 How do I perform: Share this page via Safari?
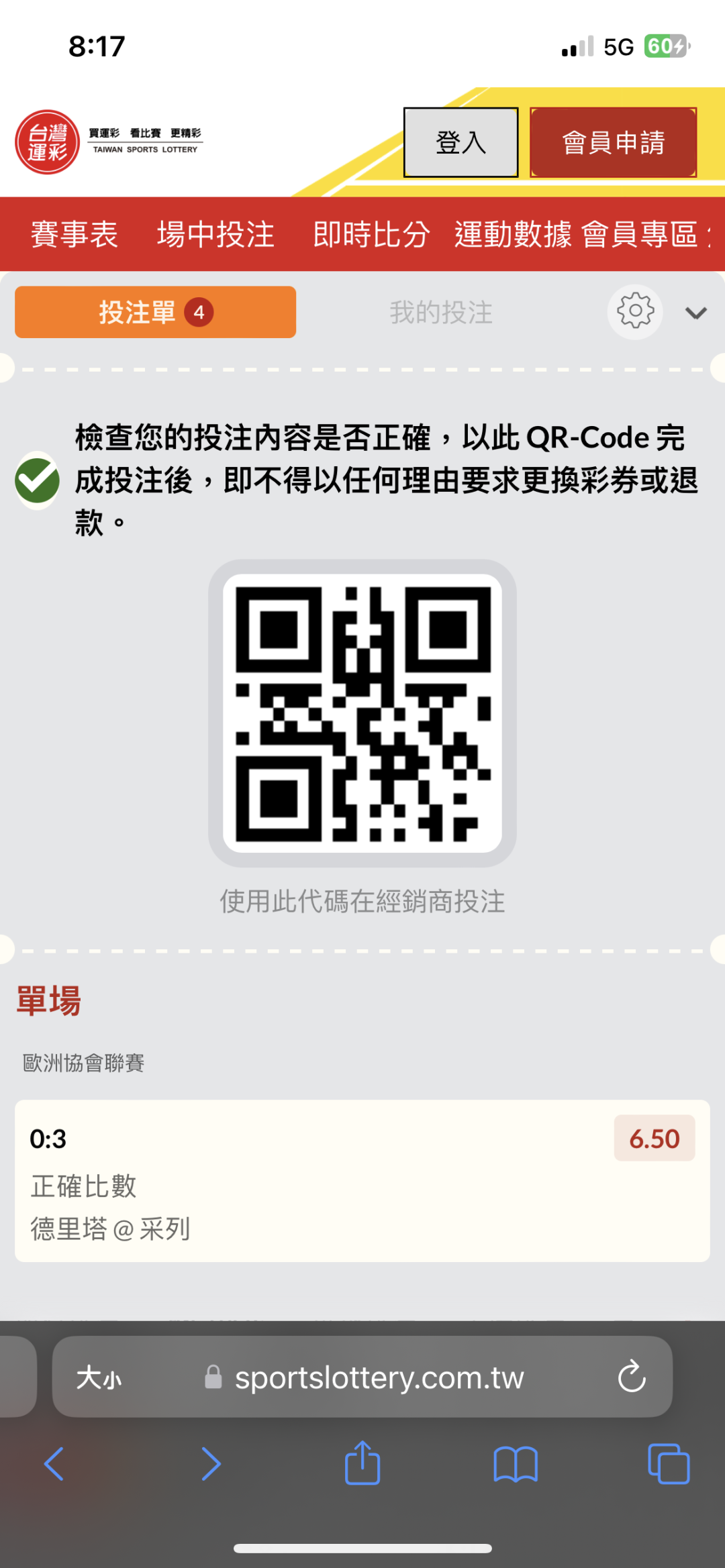[362, 1463]
